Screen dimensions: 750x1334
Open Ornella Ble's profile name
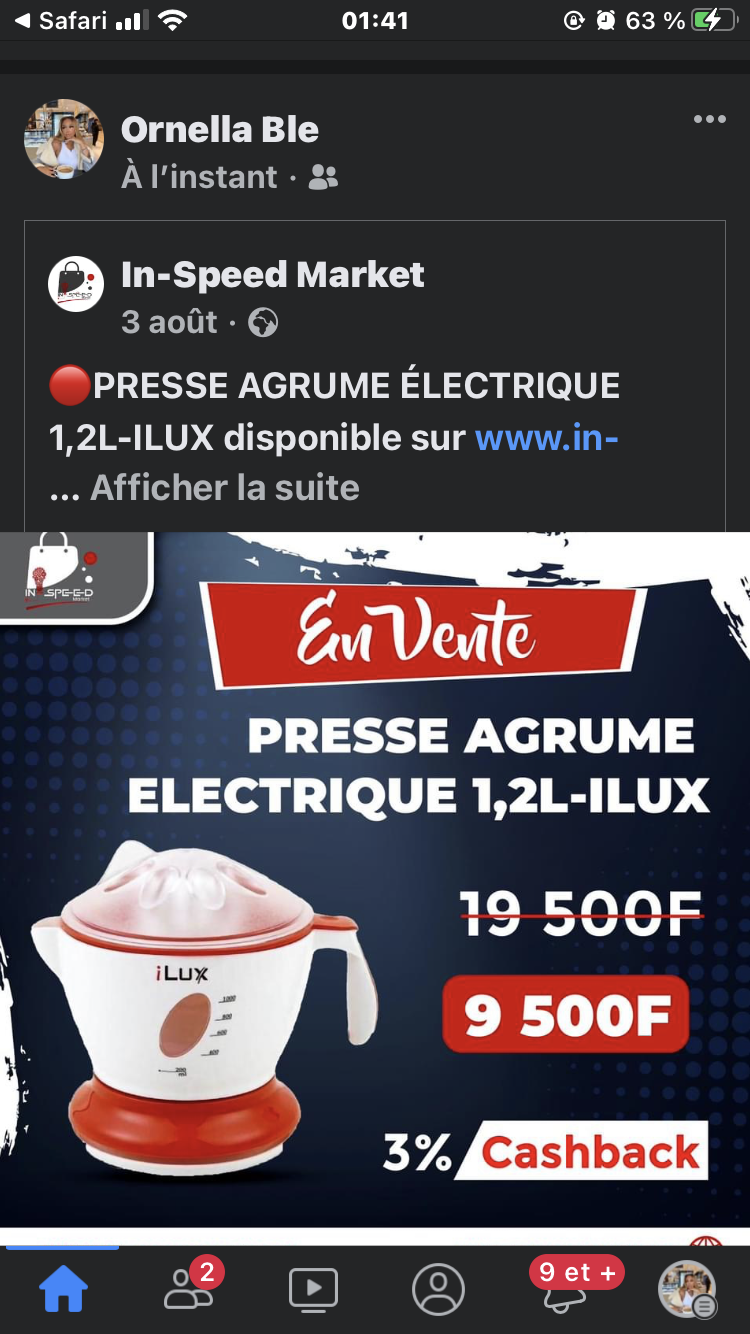(220, 129)
